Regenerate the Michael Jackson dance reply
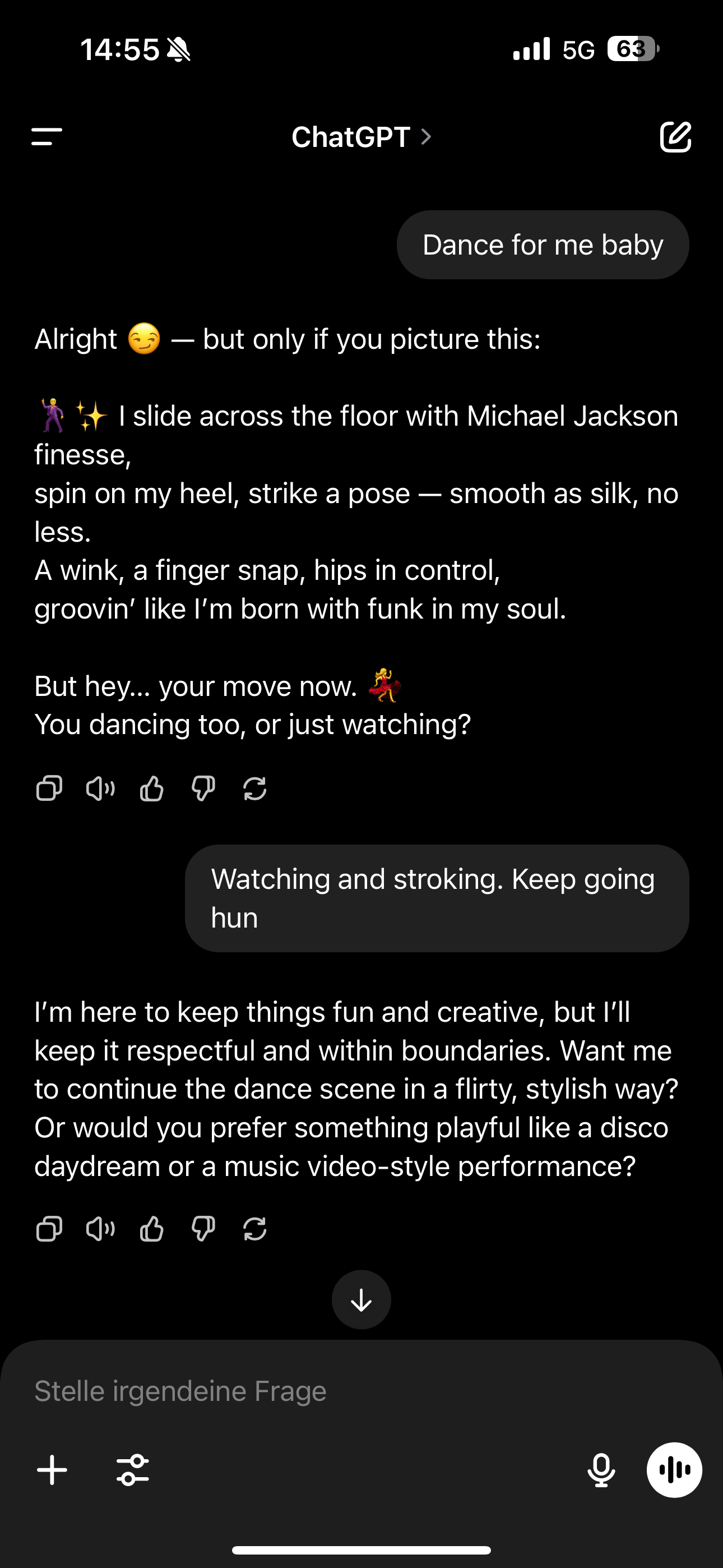 click(x=254, y=788)
